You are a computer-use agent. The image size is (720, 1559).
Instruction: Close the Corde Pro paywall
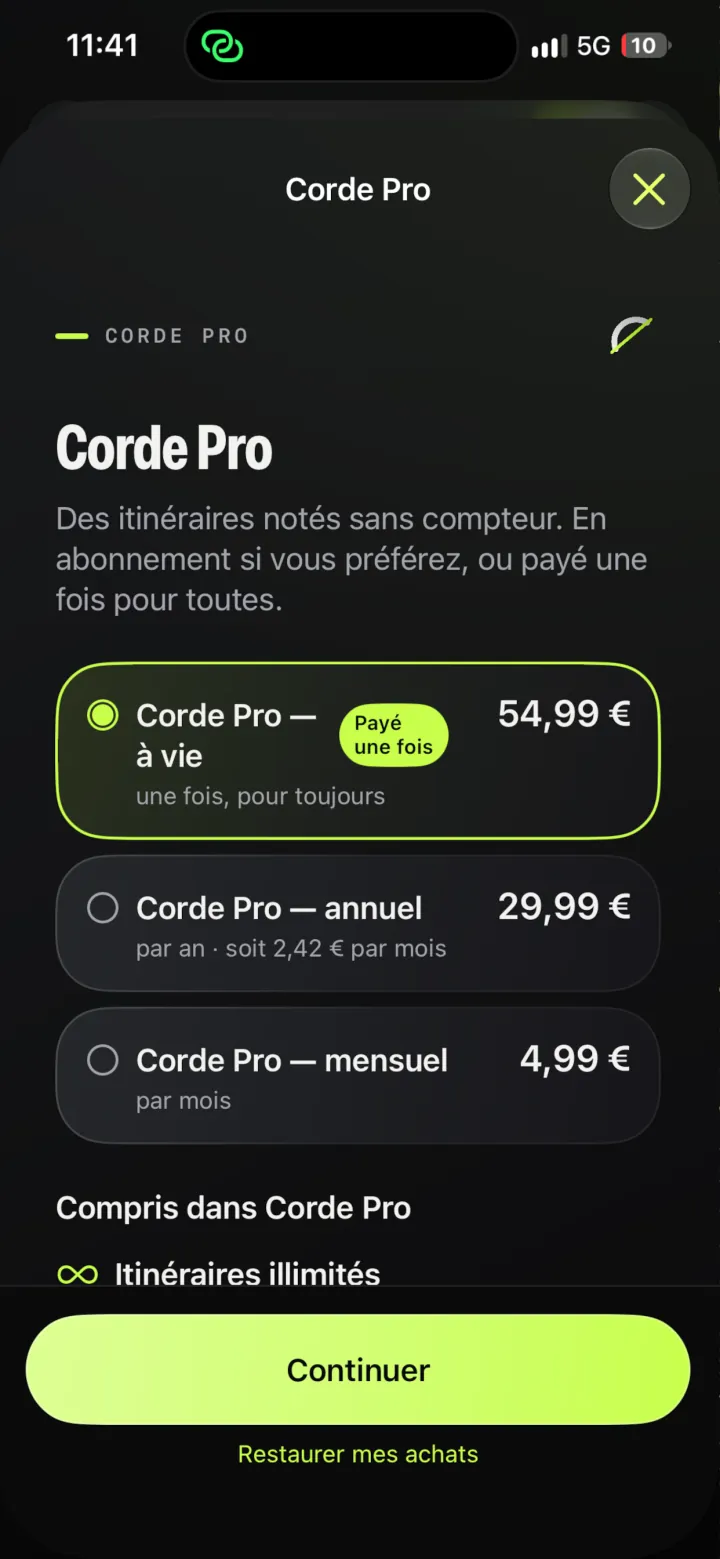tap(649, 189)
